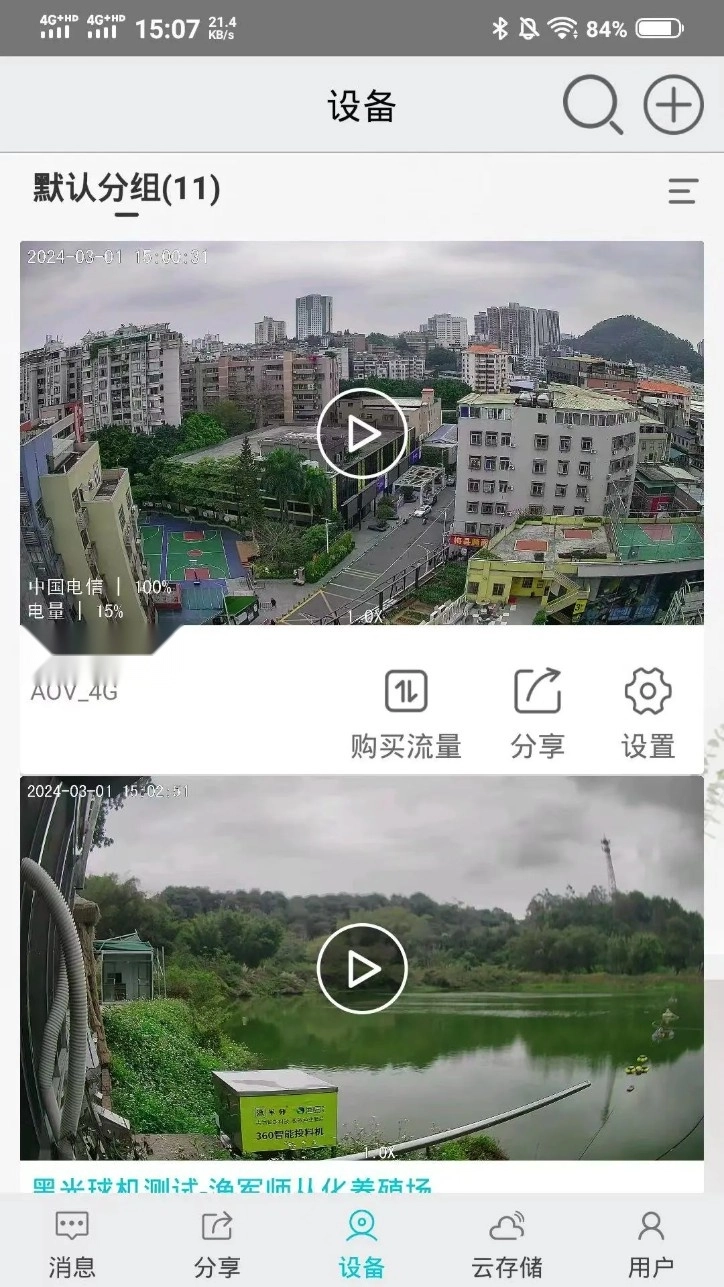The height and width of the screenshot is (1287, 724).
Task: Play the lake camera video feed
Action: pos(362,968)
